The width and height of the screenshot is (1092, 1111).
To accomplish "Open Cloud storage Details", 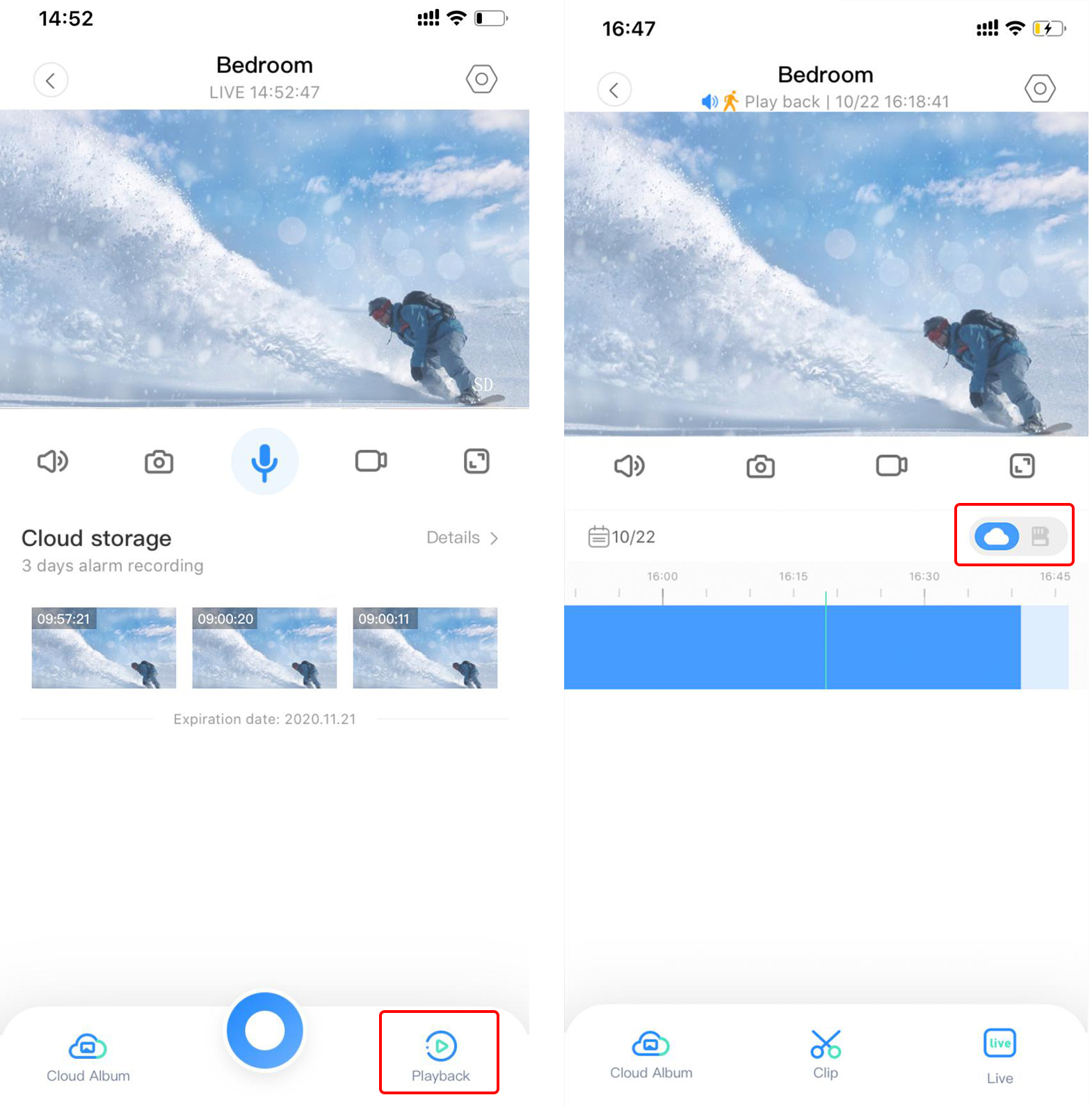I will tap(463, 538).
